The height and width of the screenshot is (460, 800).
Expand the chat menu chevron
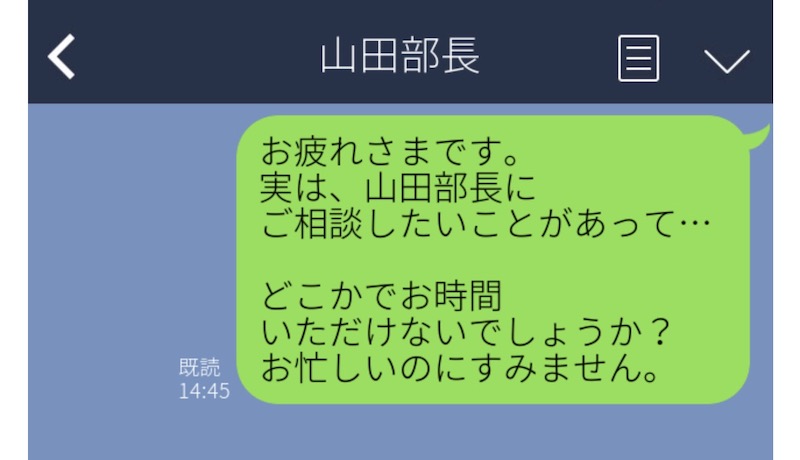tap(727, 60)
